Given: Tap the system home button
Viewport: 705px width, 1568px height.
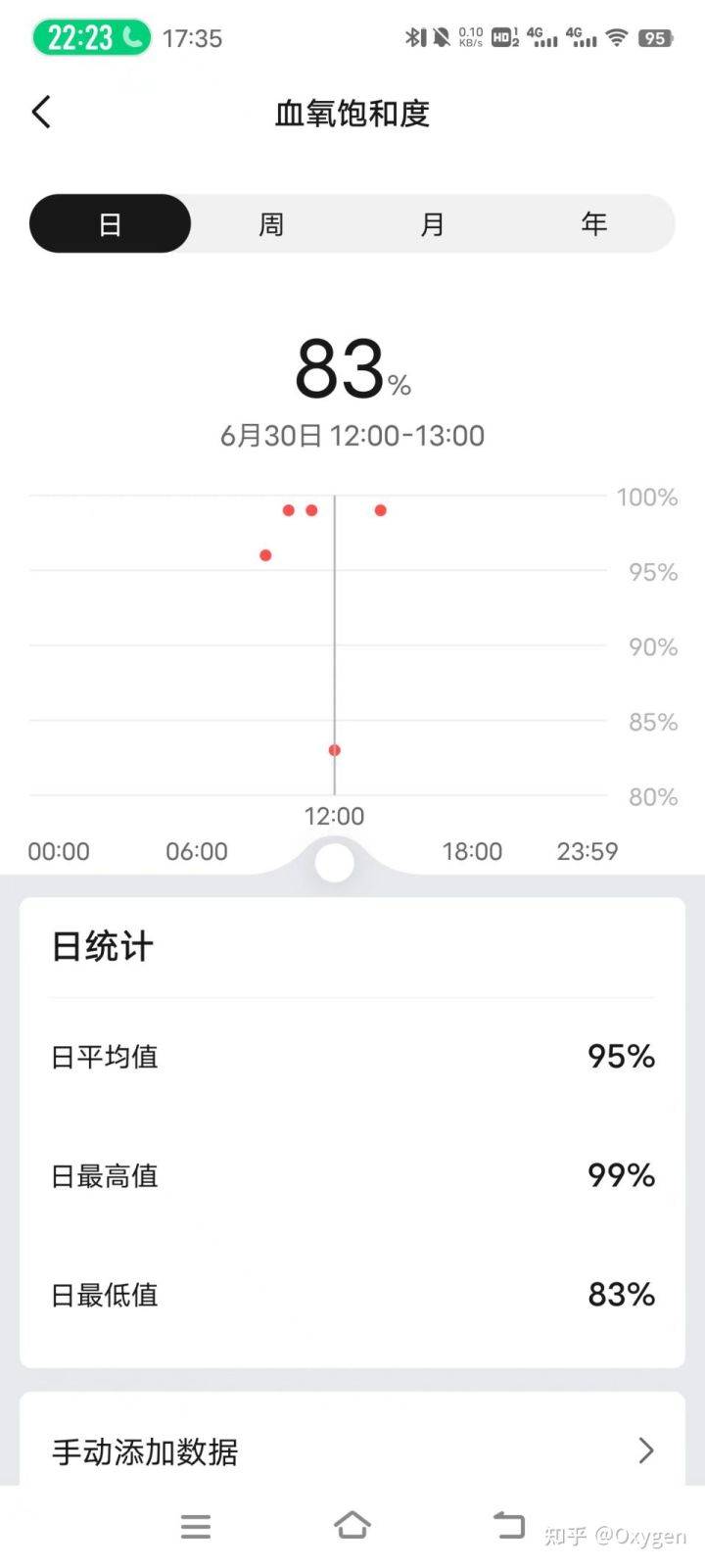Looking at the screenshot, I should coord(352,1525).
